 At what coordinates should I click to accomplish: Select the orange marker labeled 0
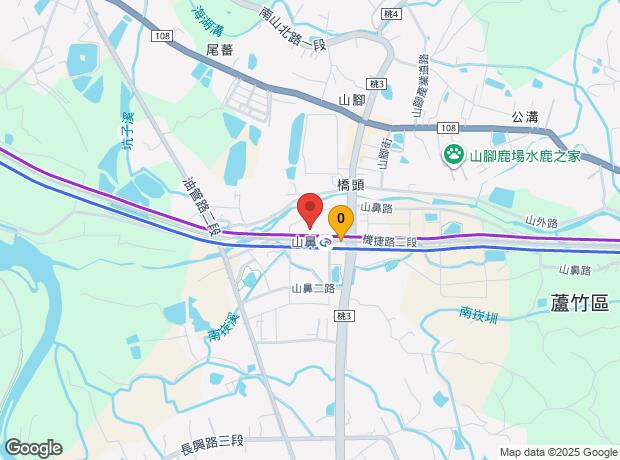[x=341, y=220]
